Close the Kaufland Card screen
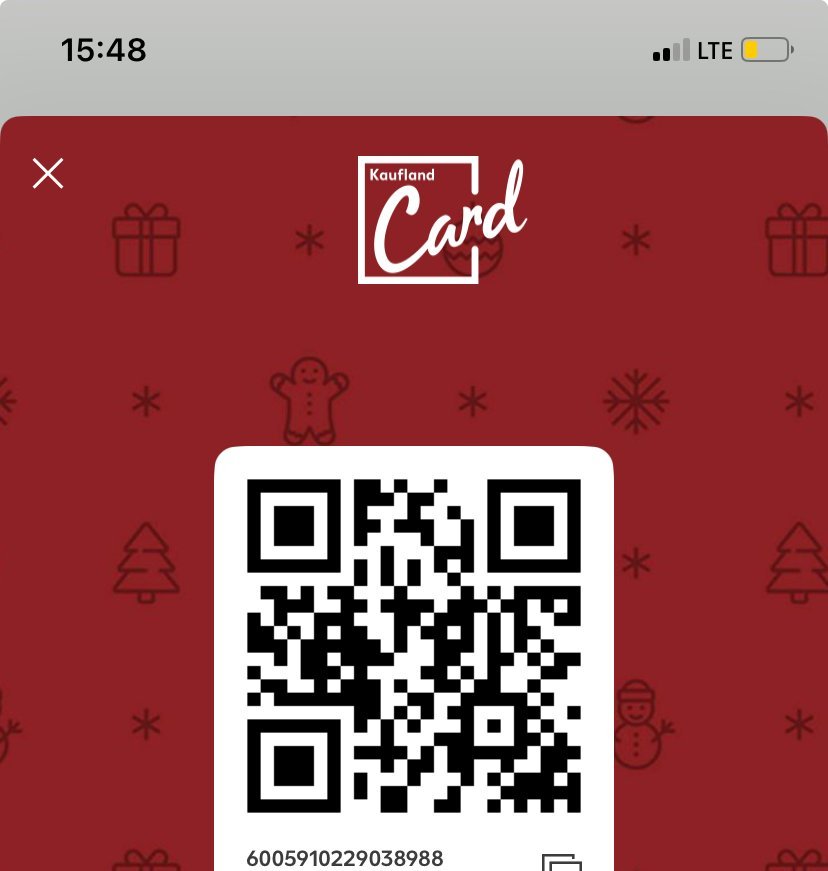 pos(48,174)
